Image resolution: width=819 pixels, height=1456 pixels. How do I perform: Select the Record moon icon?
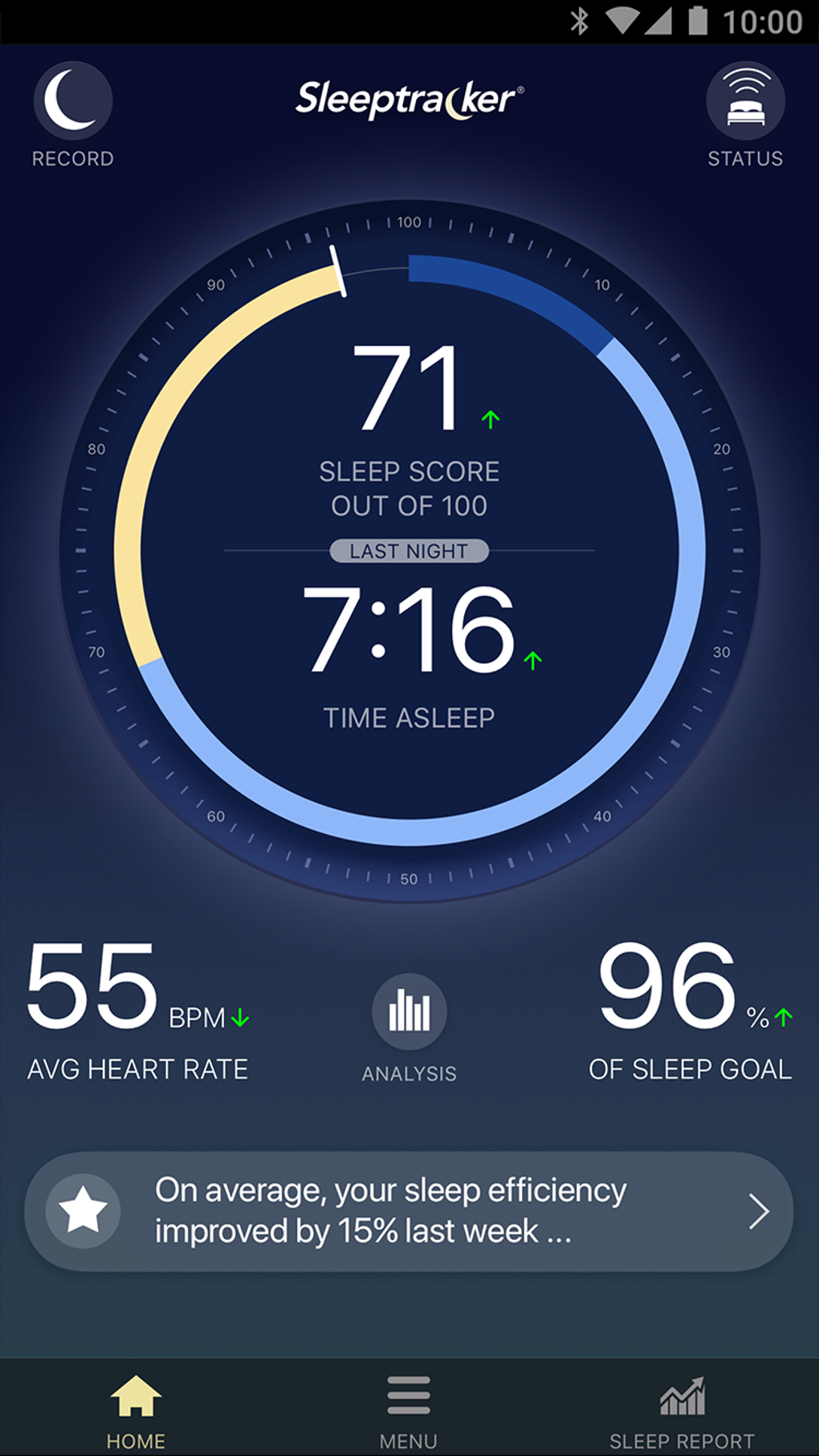point(72,100)
